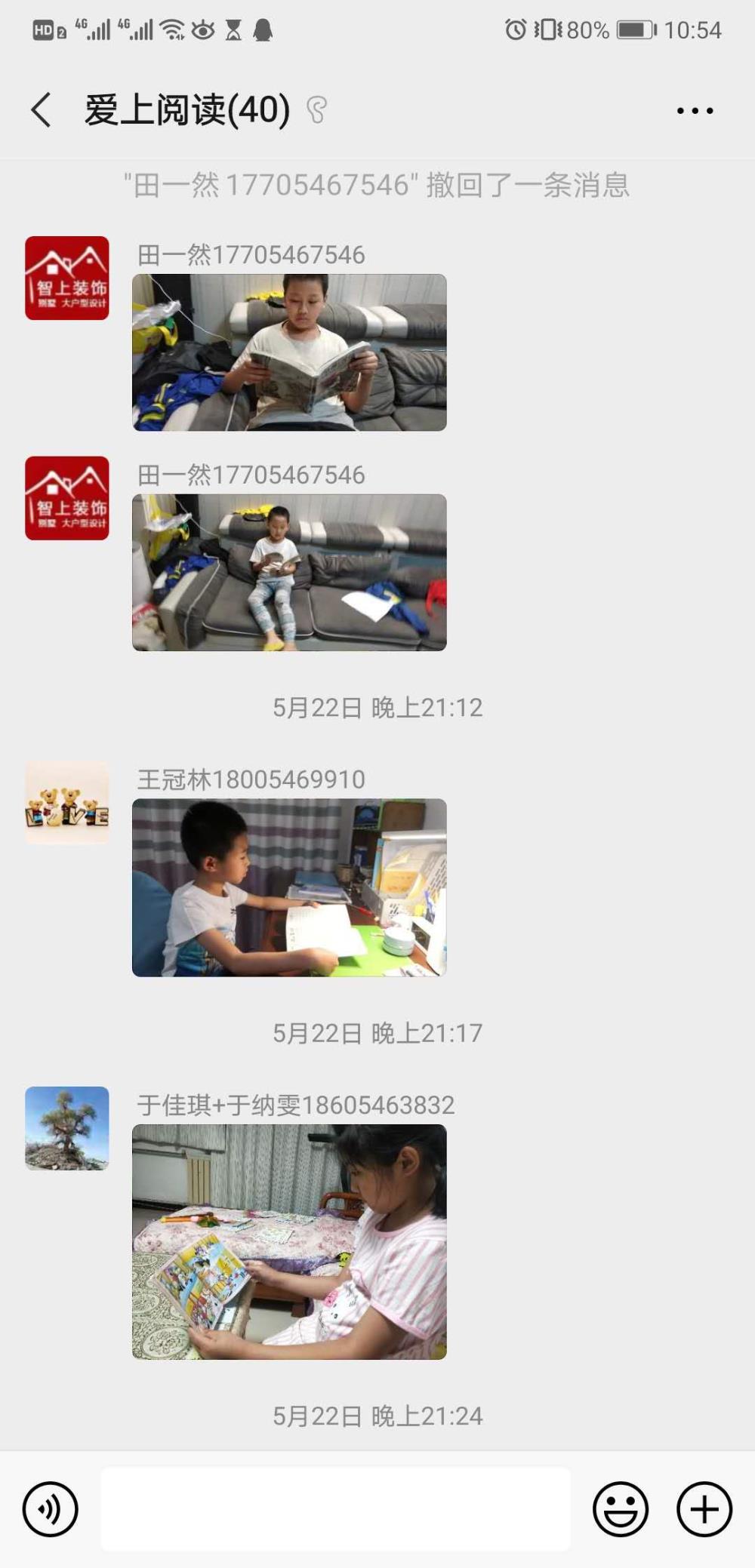Open the three-dot group chat menu
Viewport: 755px width, 1568px height.
(x=695, y=111)
